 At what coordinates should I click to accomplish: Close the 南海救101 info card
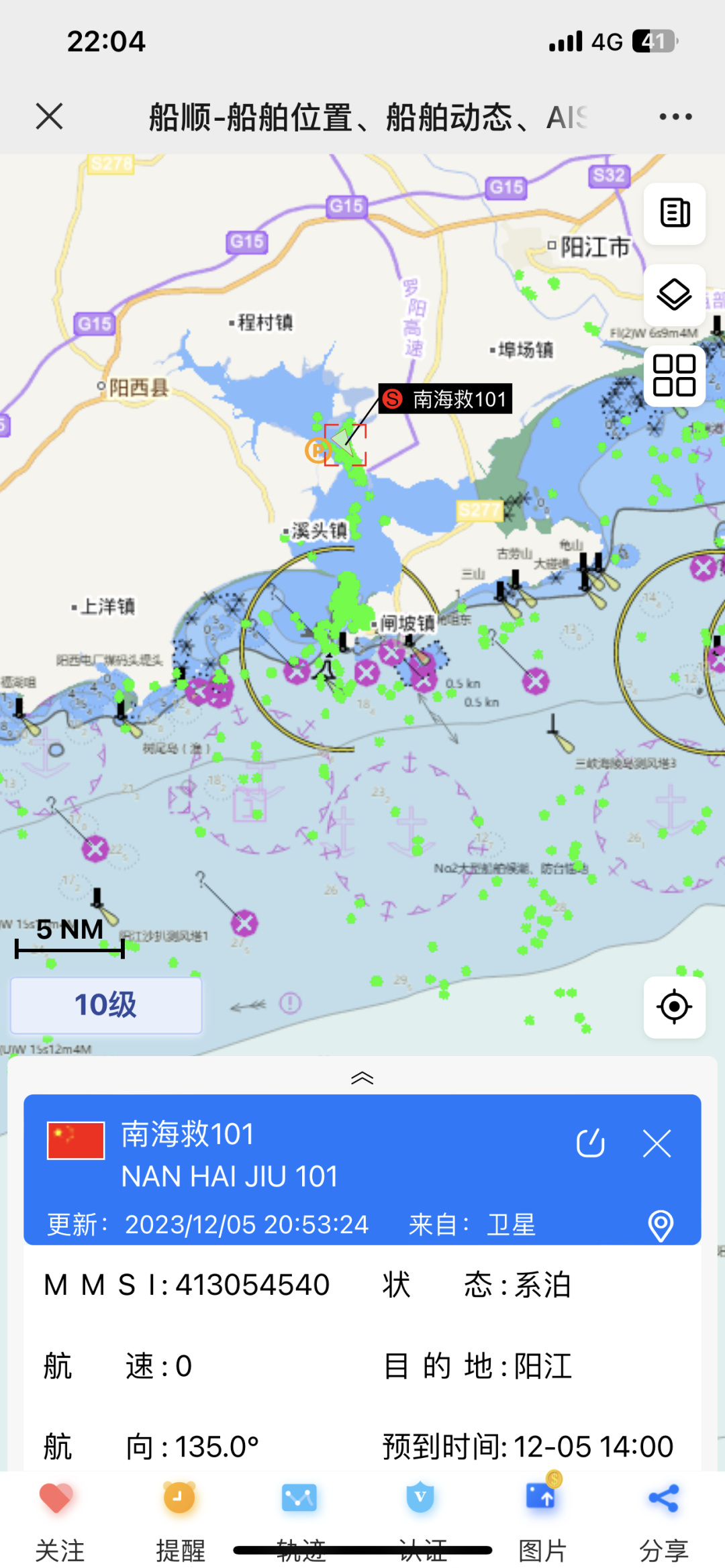click(657, 1143)
